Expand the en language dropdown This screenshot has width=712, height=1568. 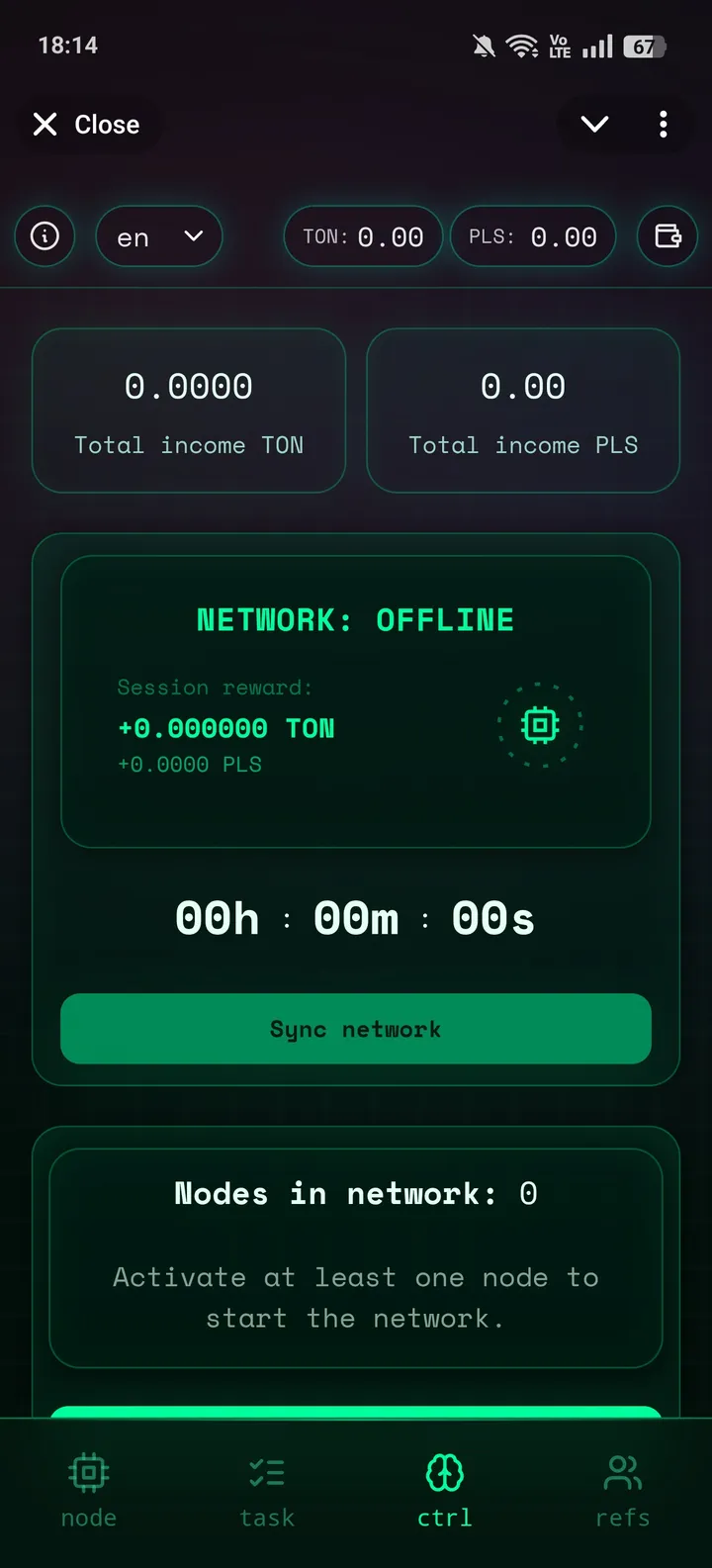point(158,236)
